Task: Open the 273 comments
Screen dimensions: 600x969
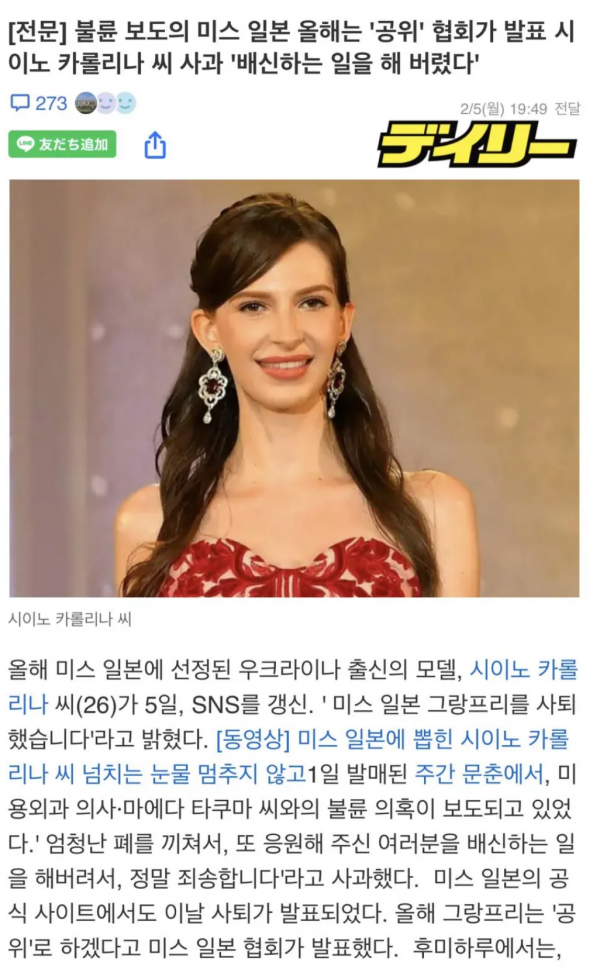Action: click(x=38, y=103)
